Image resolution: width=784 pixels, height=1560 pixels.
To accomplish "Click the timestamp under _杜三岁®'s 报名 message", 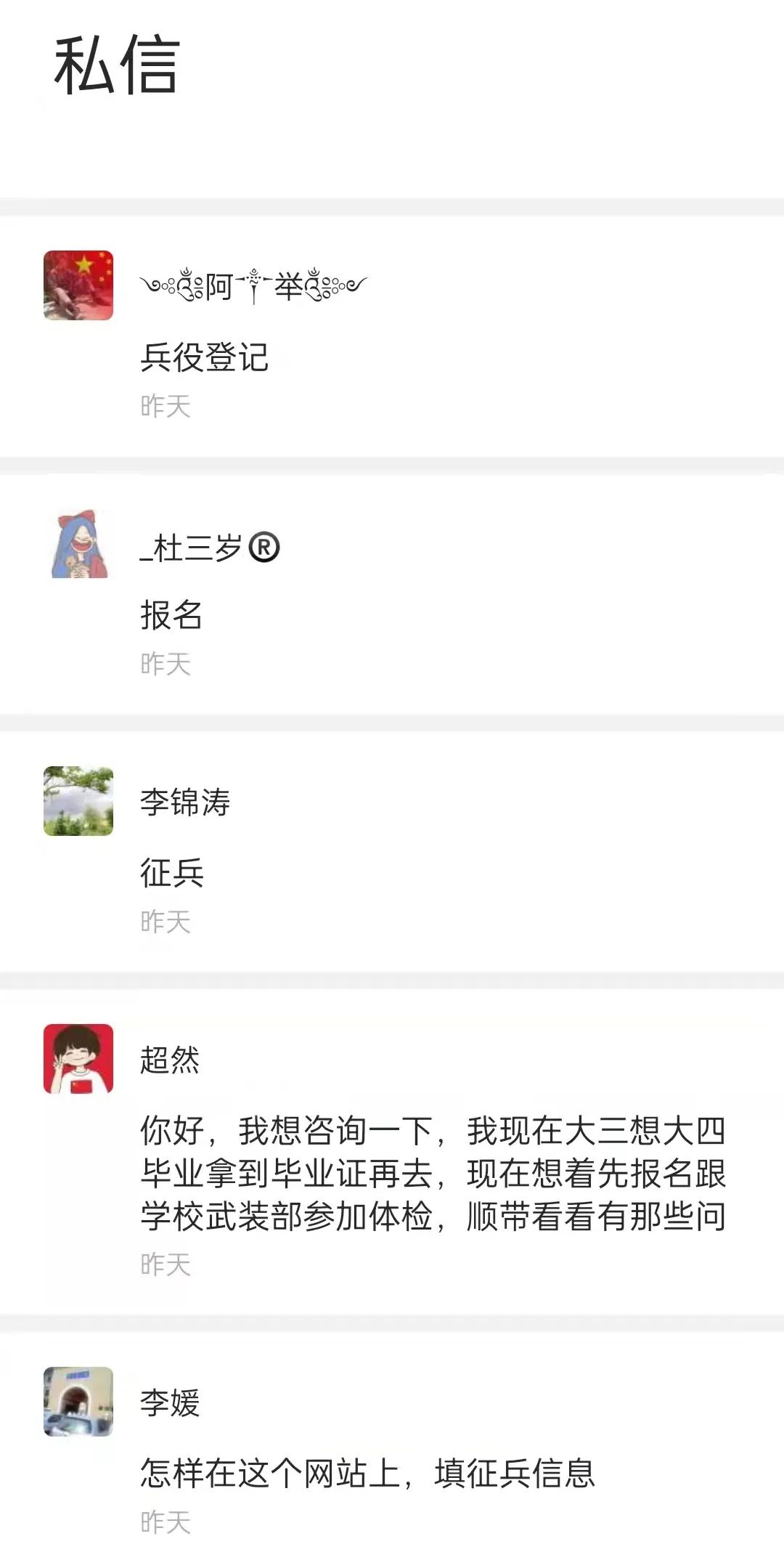I will (164, 663).
